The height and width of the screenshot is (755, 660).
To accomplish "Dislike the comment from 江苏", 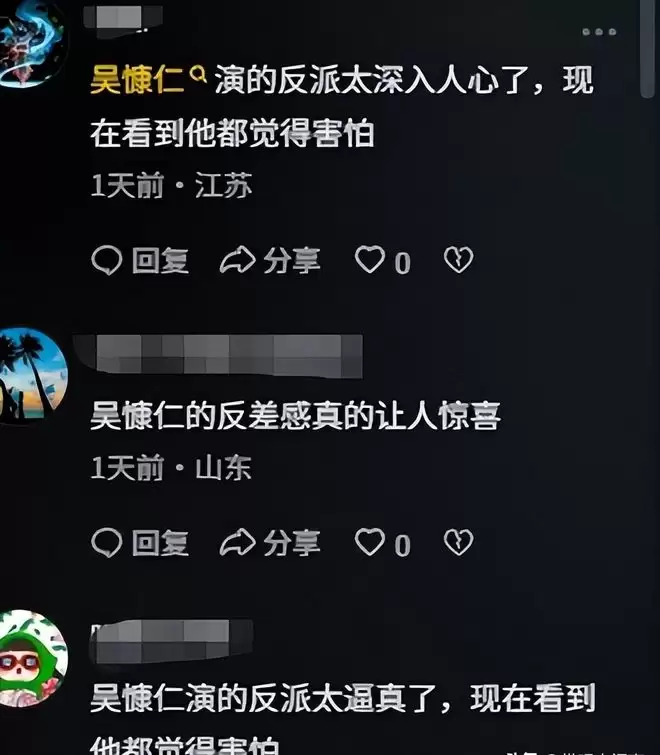I will tap(458, 261).
